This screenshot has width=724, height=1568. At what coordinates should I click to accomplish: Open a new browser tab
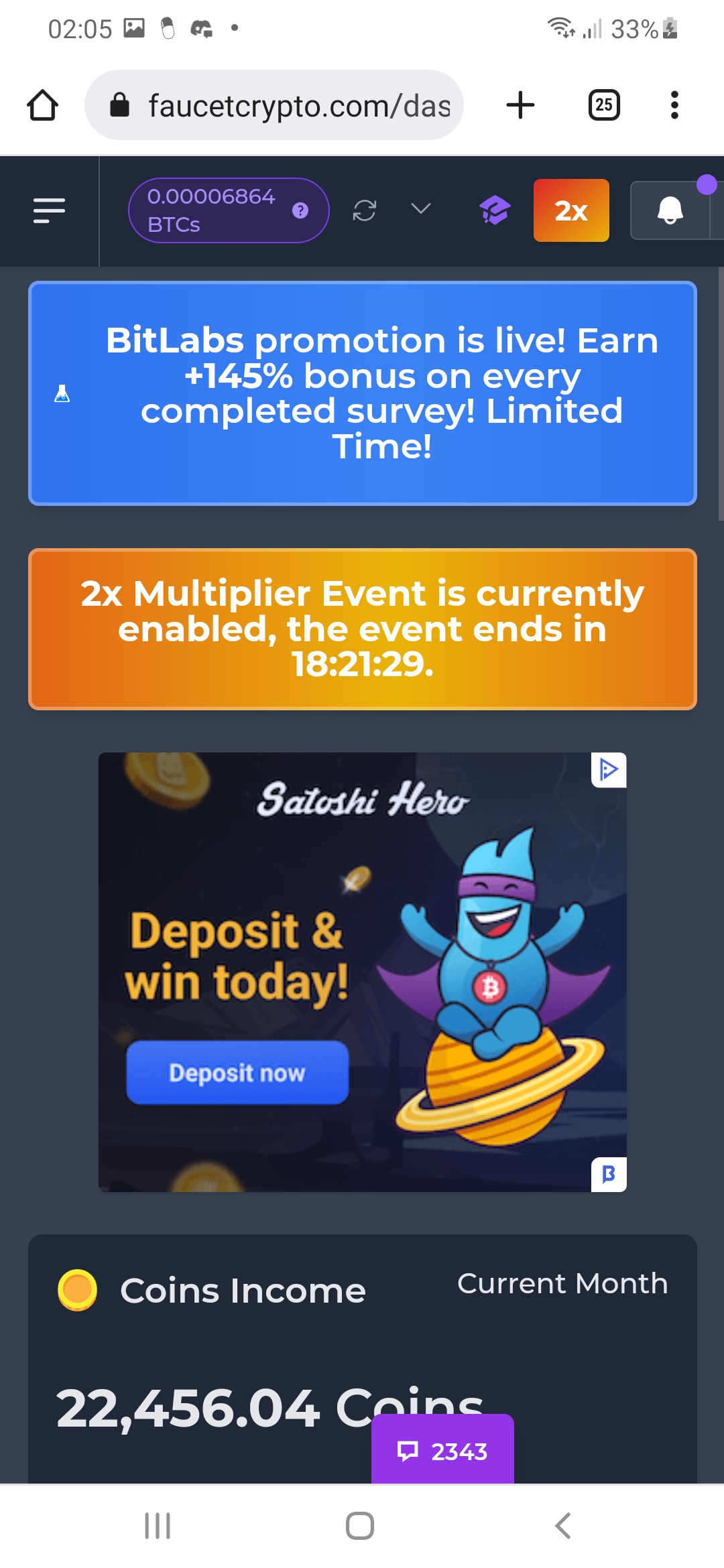coord(520,105)
